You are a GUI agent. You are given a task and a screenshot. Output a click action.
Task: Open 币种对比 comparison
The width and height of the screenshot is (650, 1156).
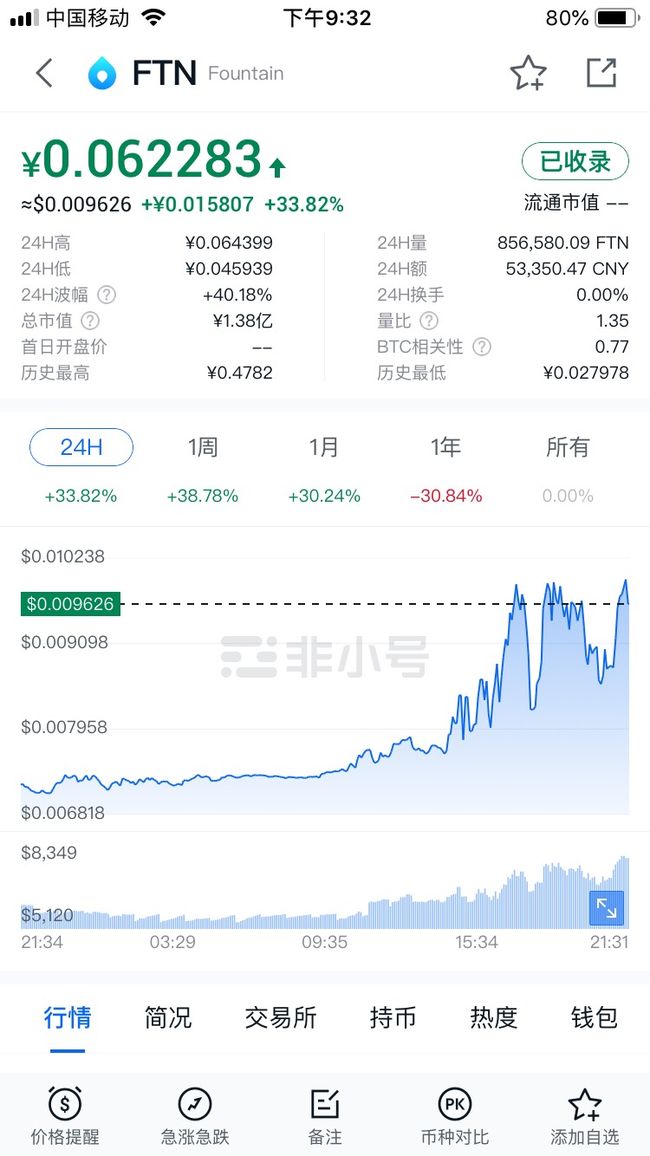[x=455, y=1115]
